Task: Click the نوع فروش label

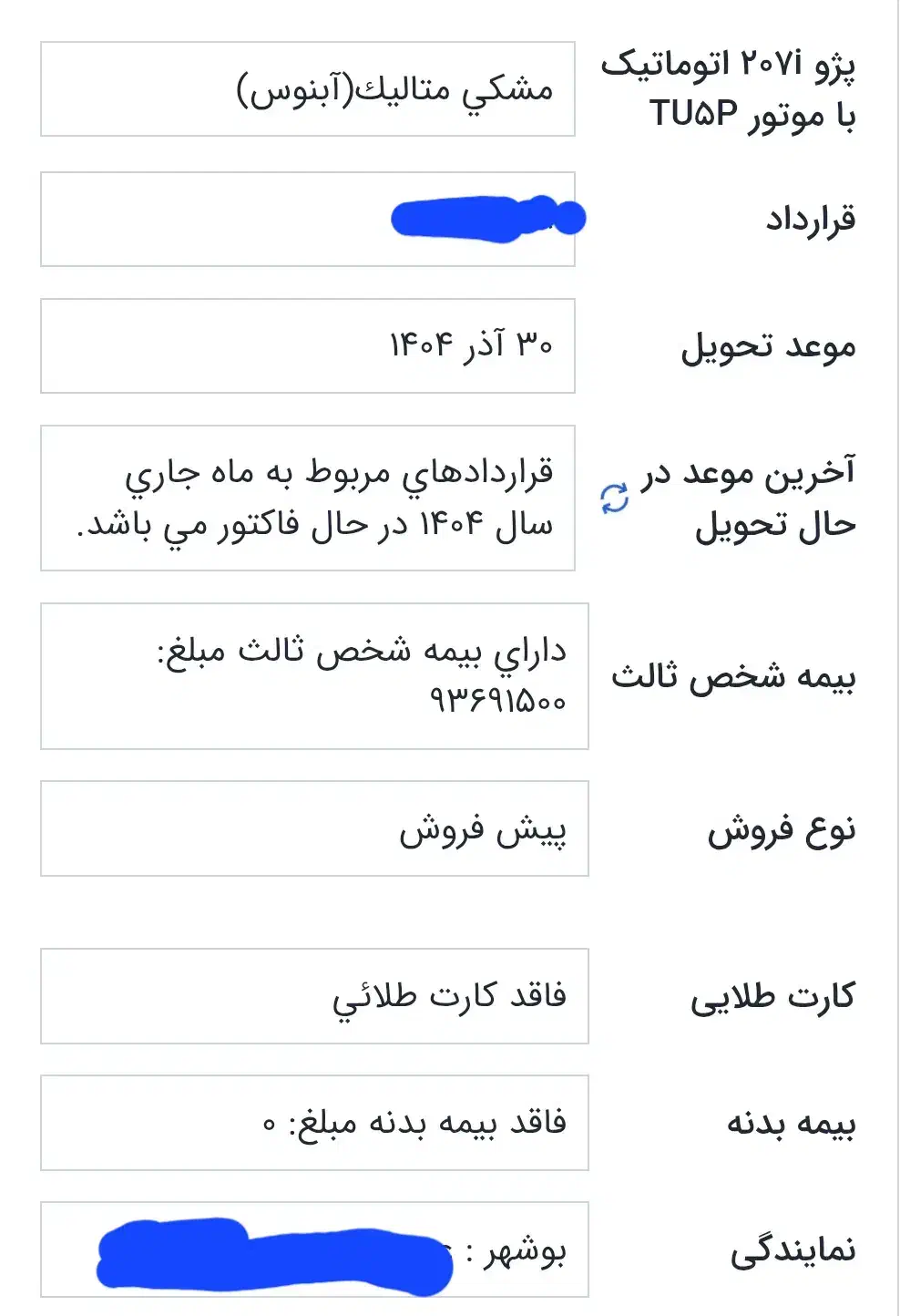Action: coord(781,828)
